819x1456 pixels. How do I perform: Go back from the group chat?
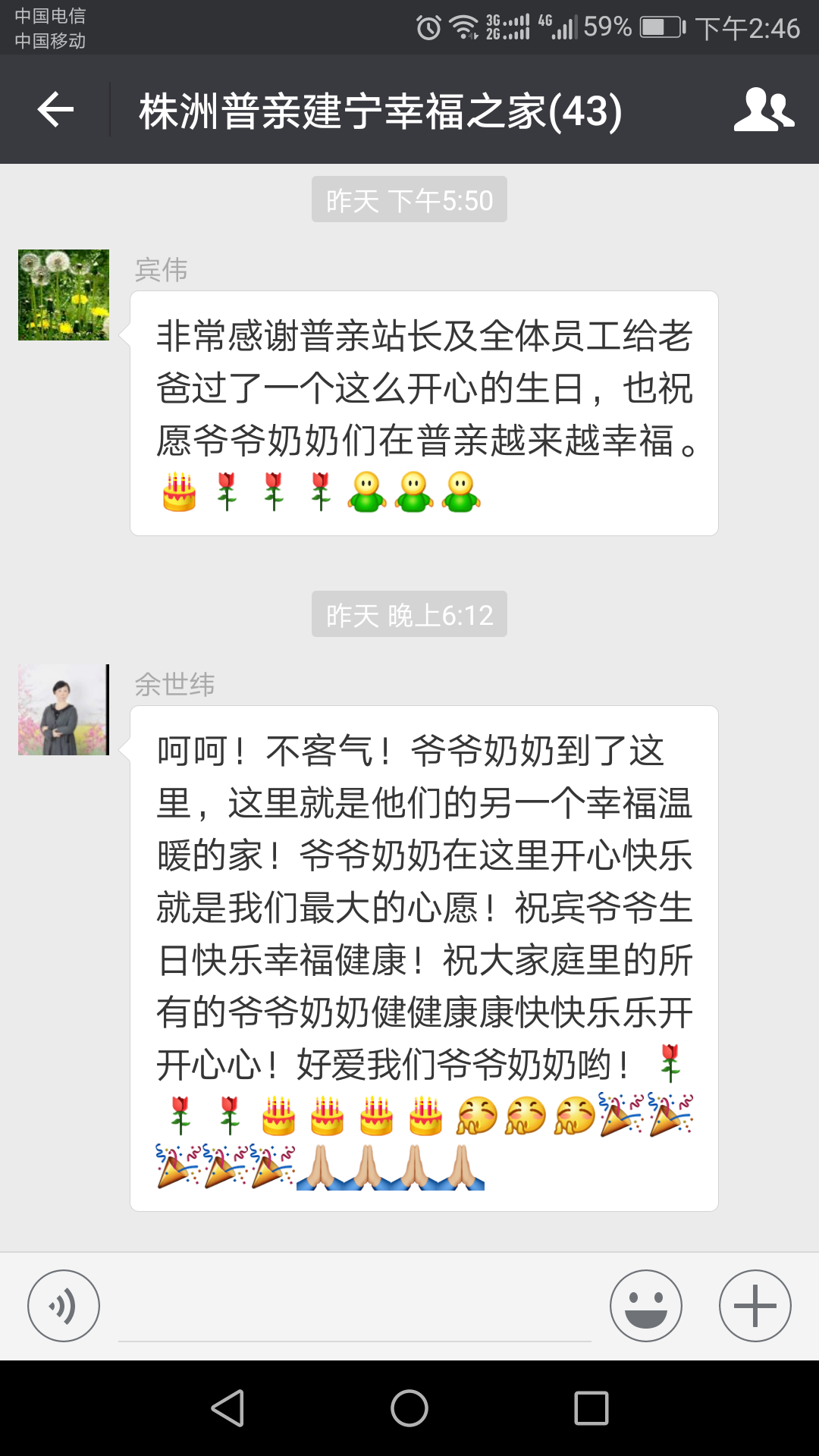[x=55, y=110]
